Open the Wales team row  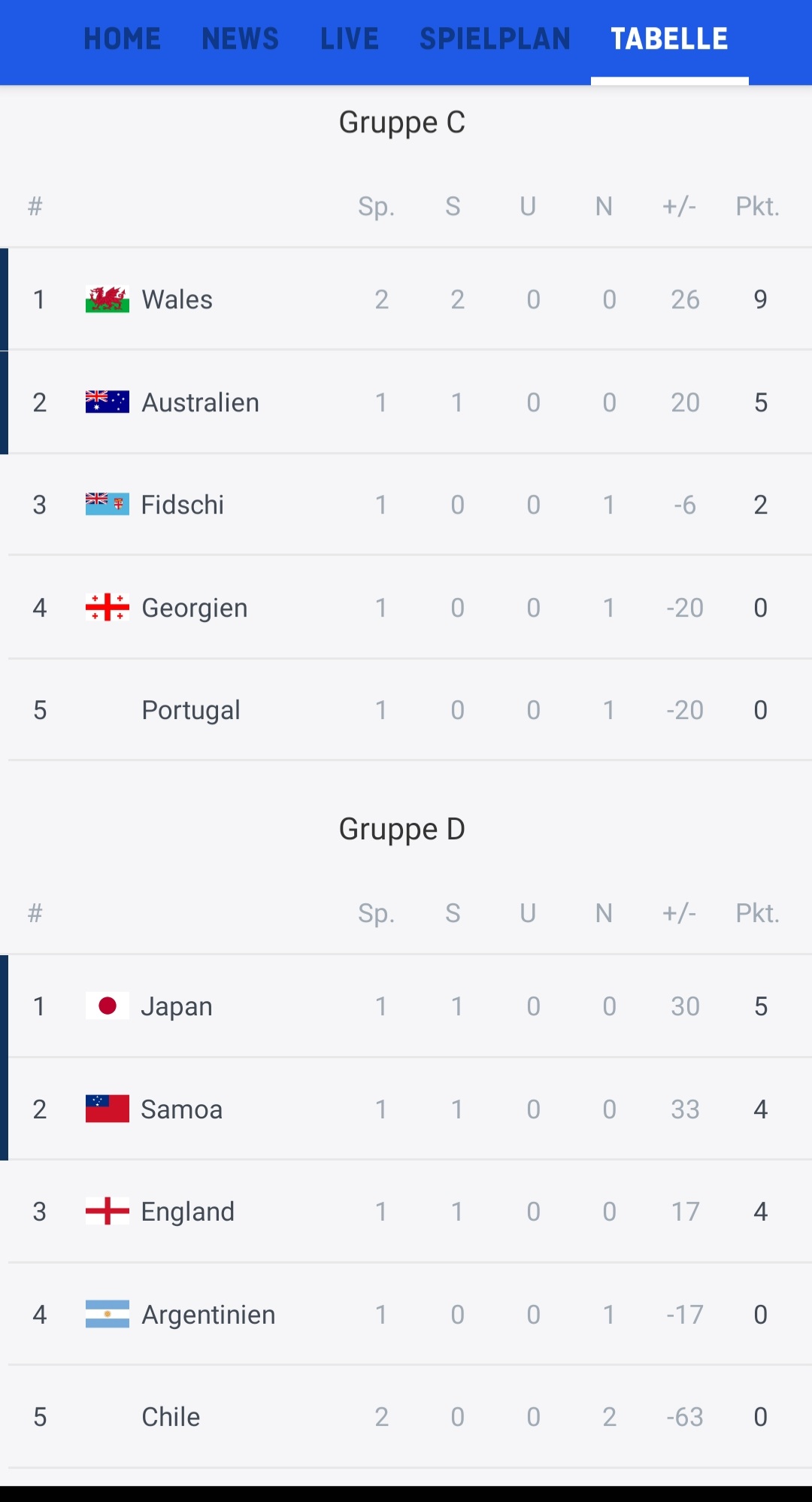pos(406,299)
